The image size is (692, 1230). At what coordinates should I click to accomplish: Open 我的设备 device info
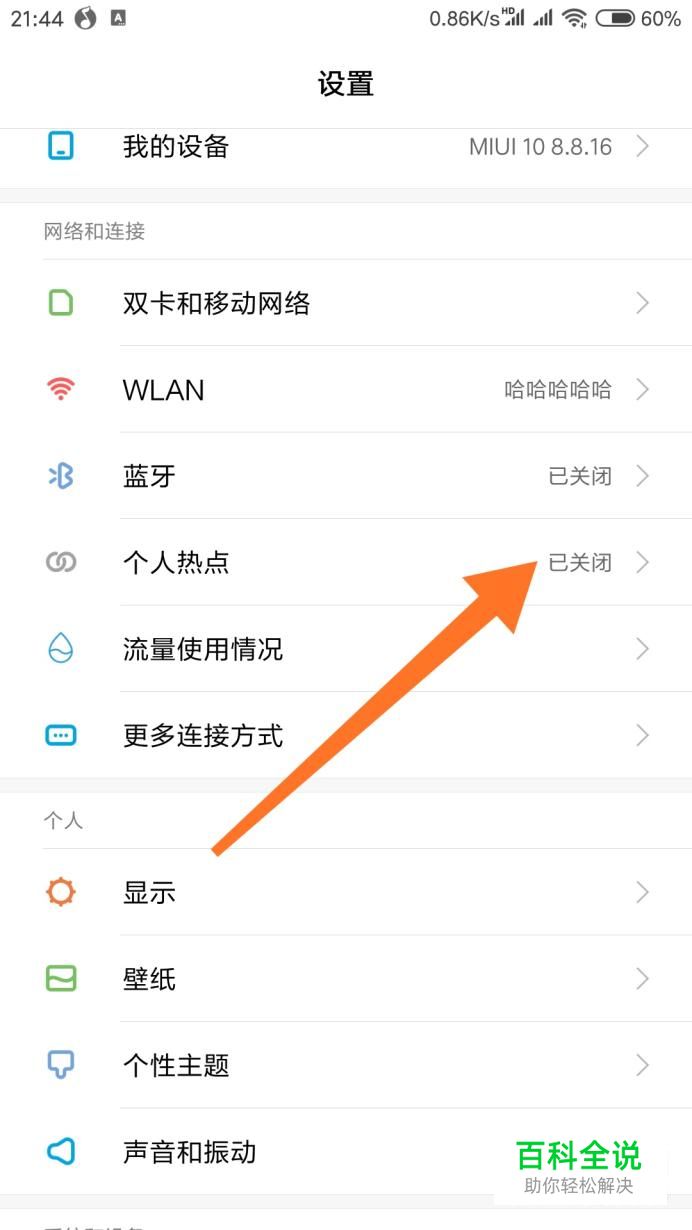pos(346,147)
